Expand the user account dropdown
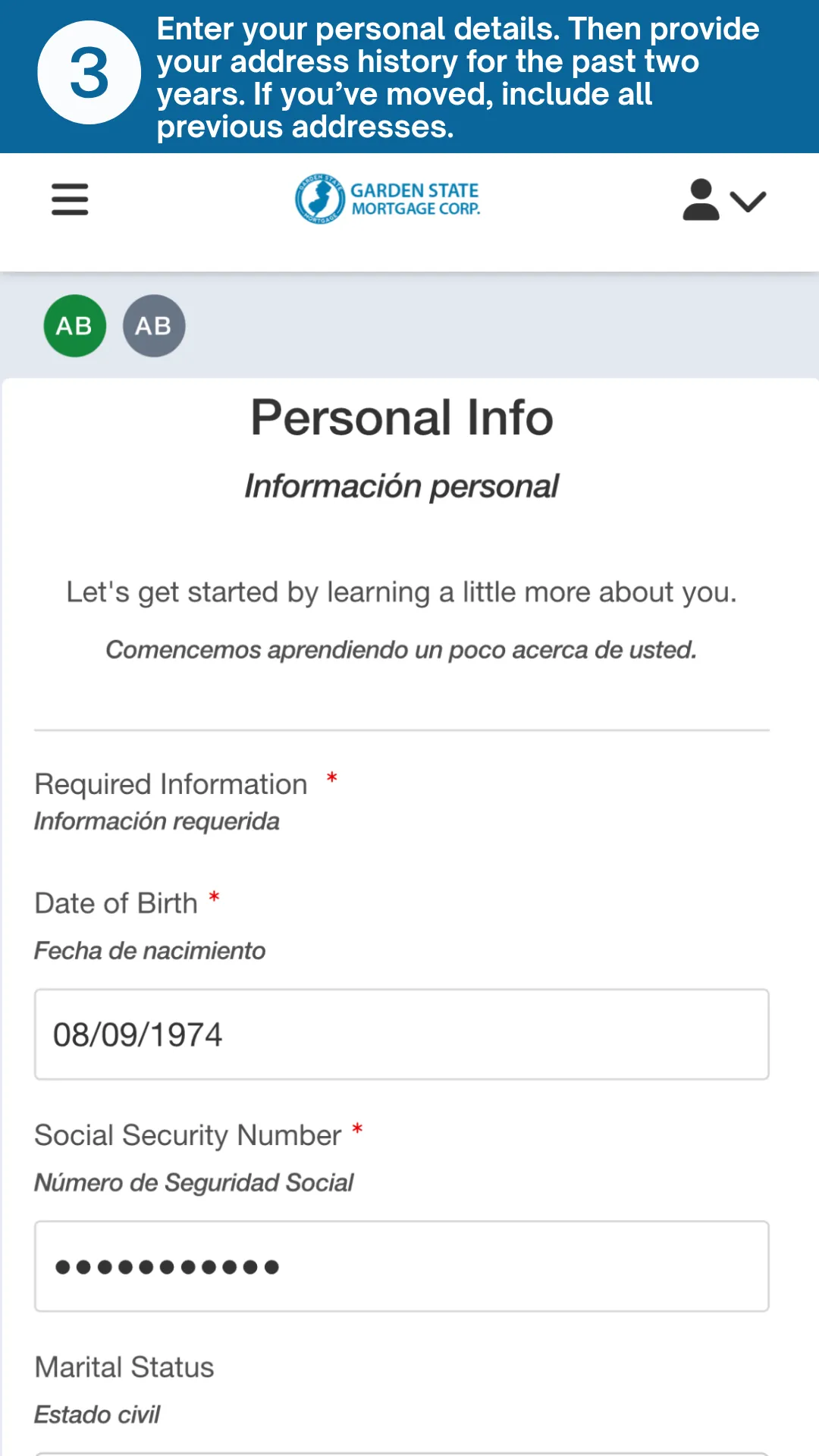 (x=724, y=201)
